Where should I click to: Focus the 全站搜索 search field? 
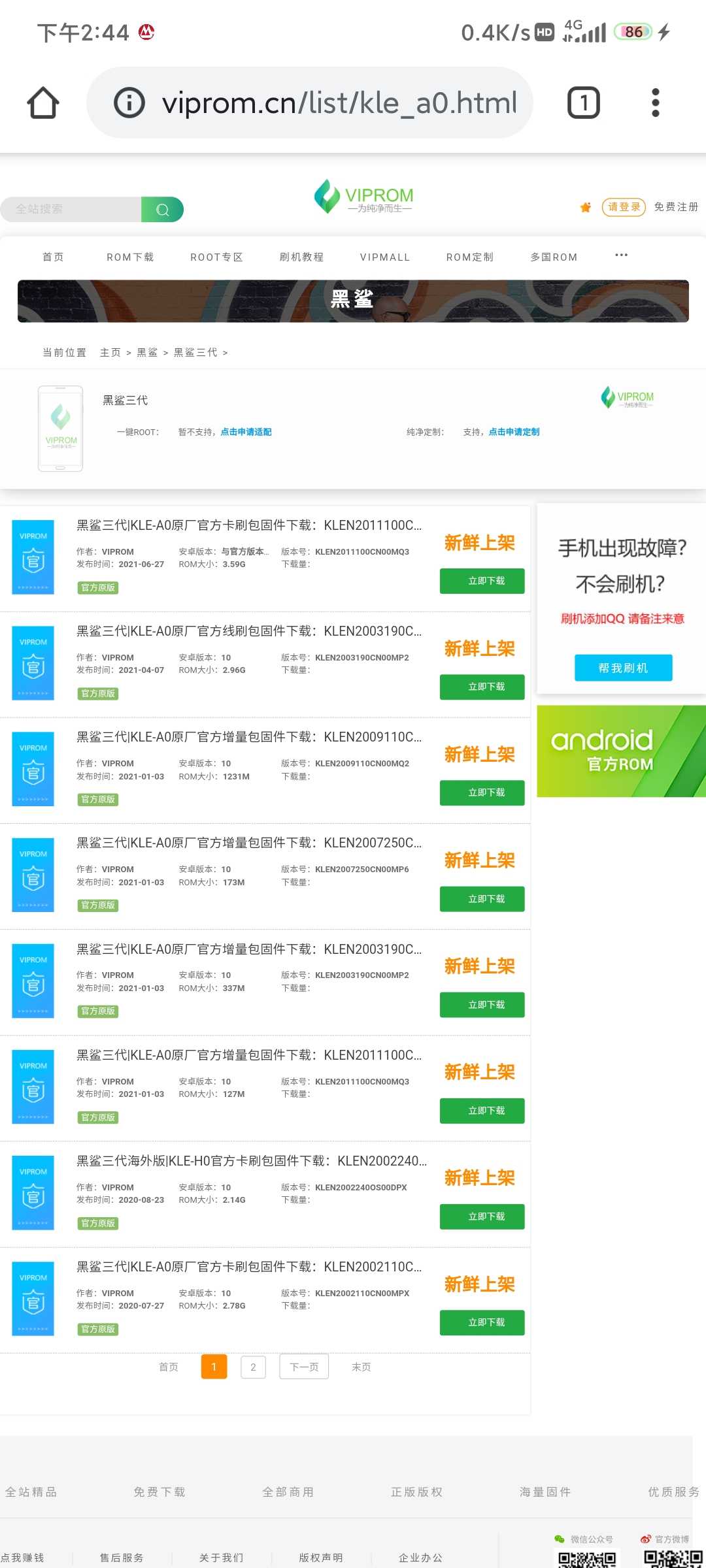tap(71, 209)
